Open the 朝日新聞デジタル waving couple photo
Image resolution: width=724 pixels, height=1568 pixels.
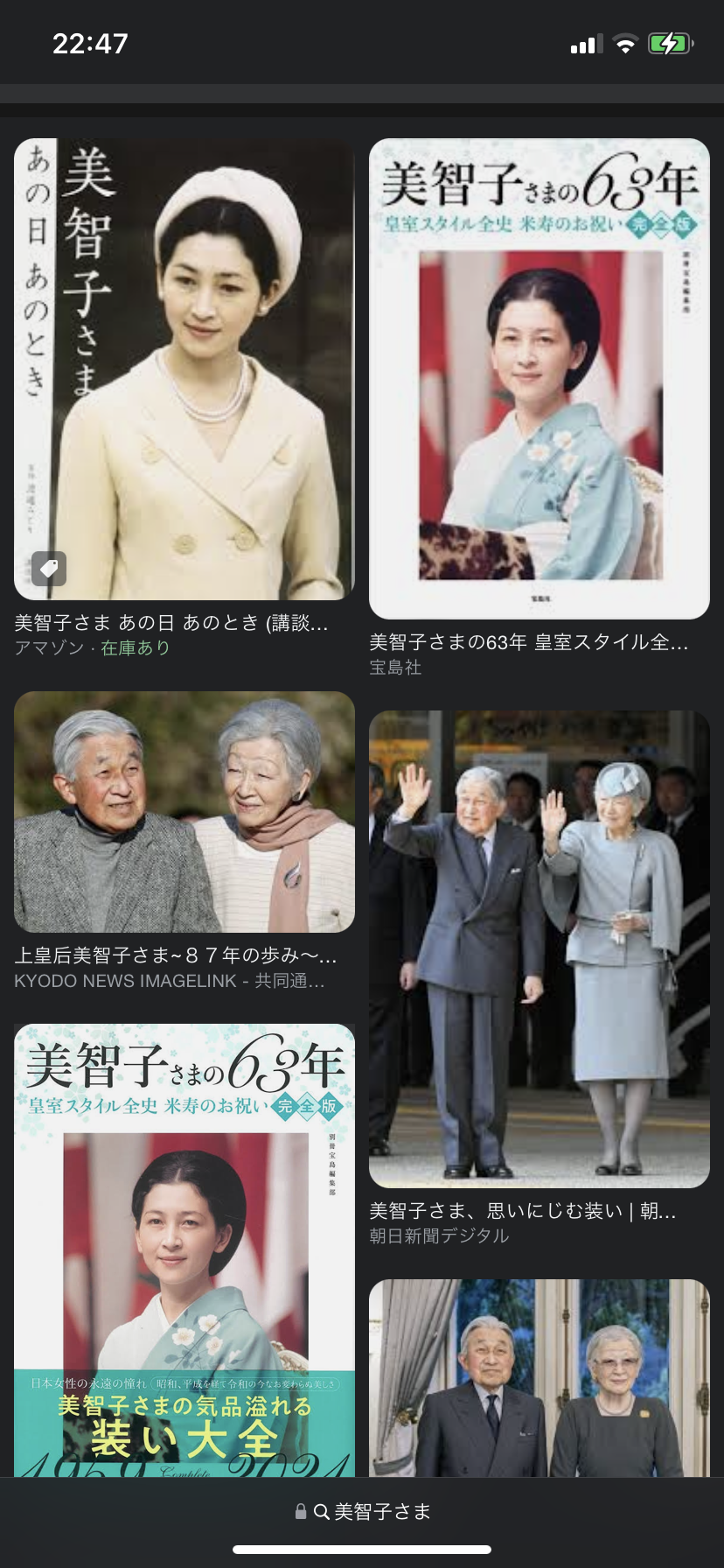(x=539, y=948)
